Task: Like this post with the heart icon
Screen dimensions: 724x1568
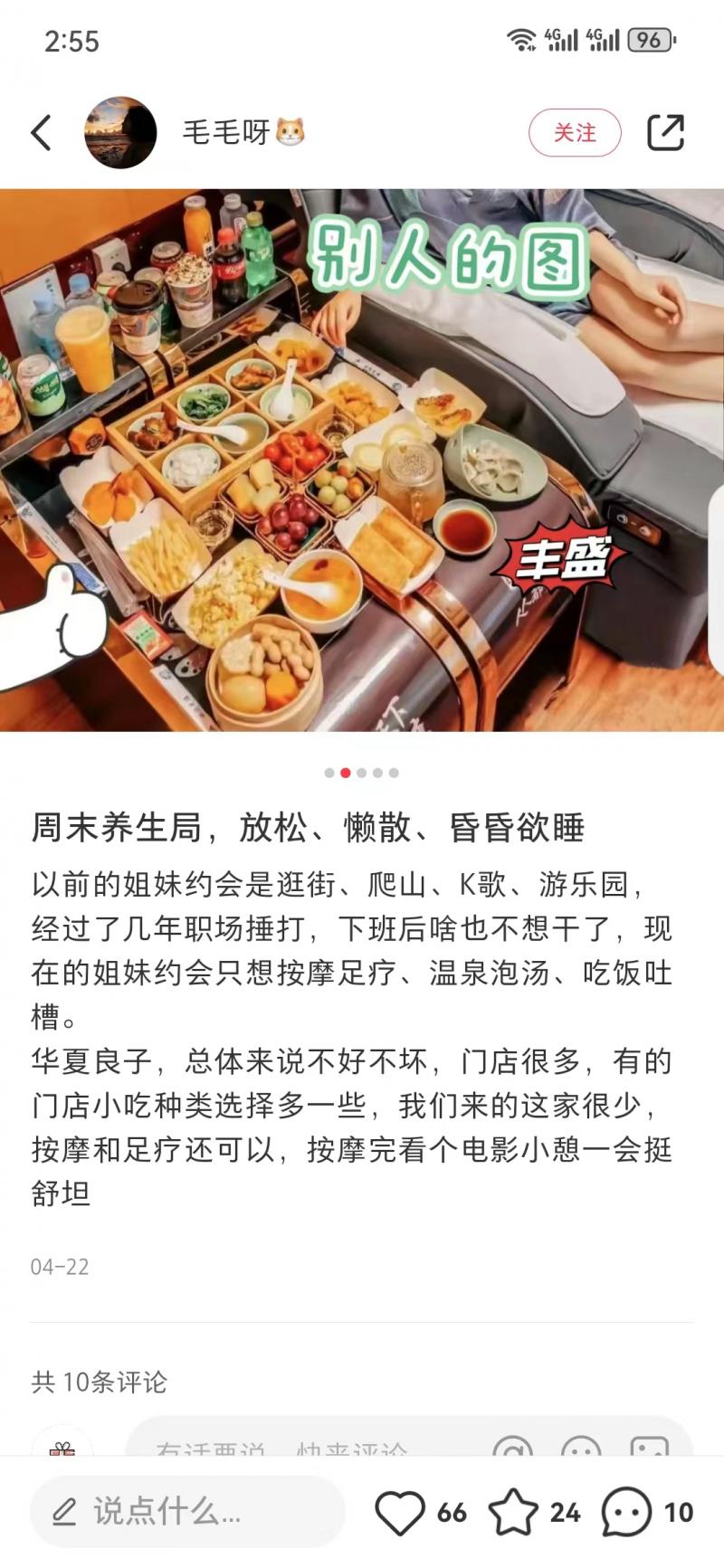Action: pyautogui.click(x=400, y=1511)
